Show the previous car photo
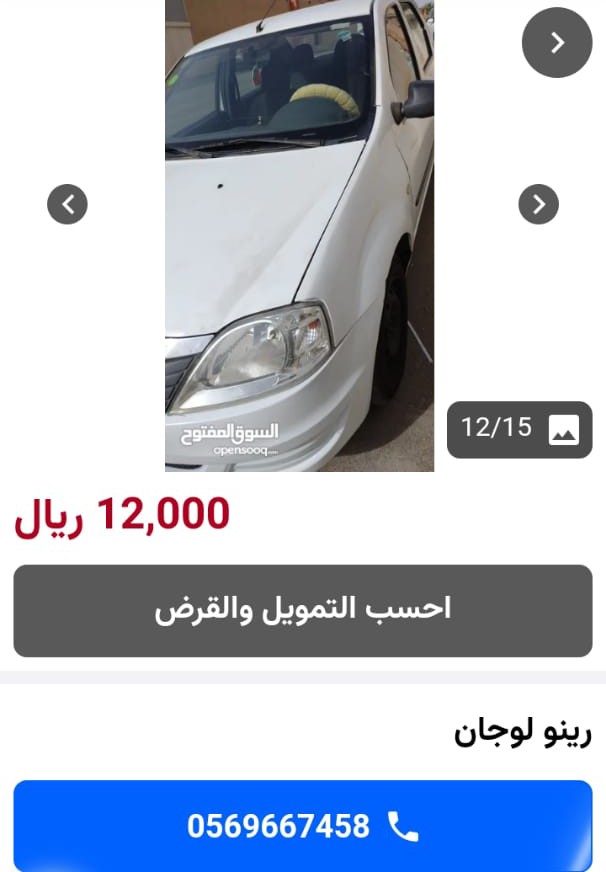 click(x=67, y=204)
